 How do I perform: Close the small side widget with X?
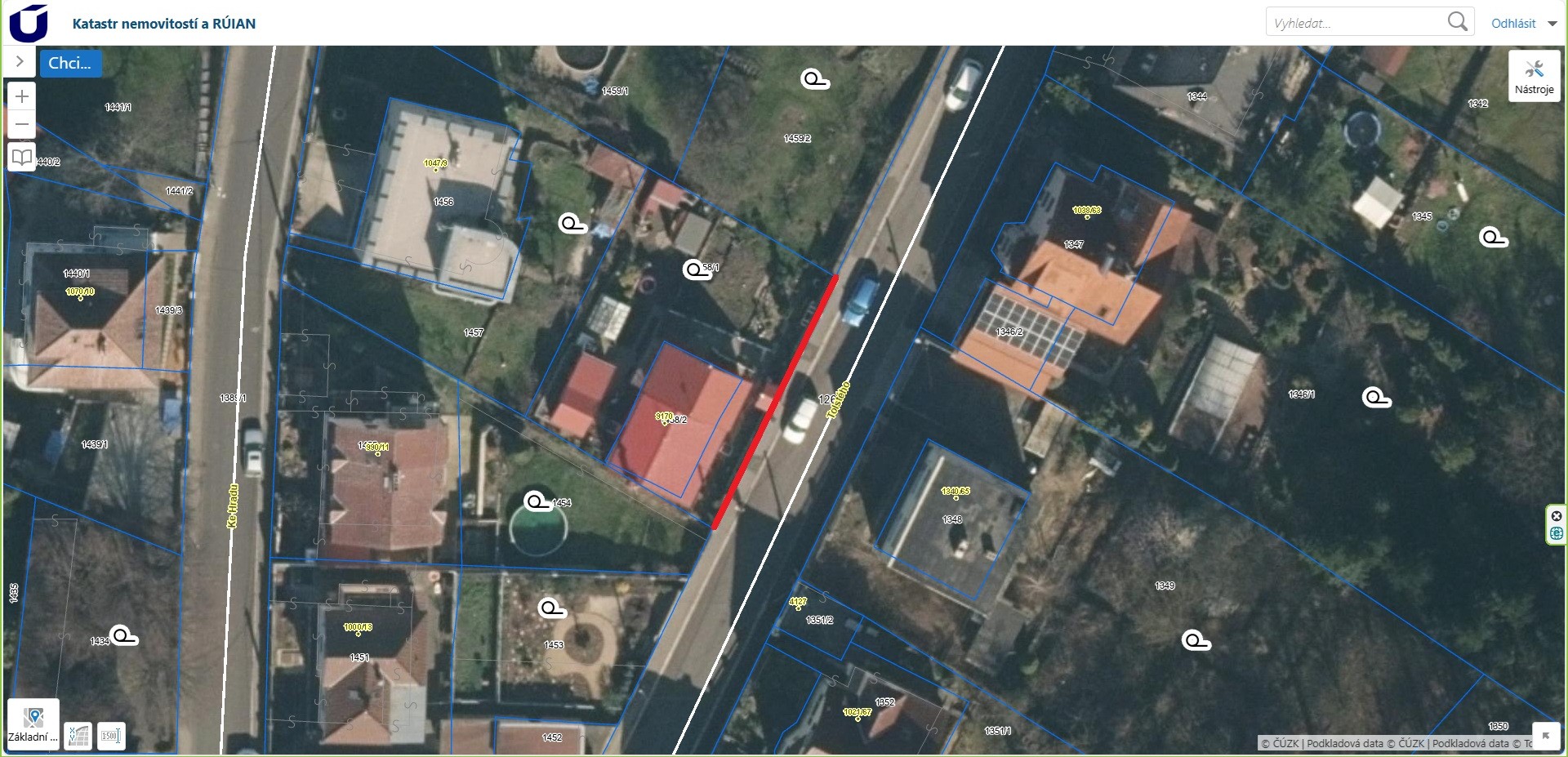tap(1556, 516)
